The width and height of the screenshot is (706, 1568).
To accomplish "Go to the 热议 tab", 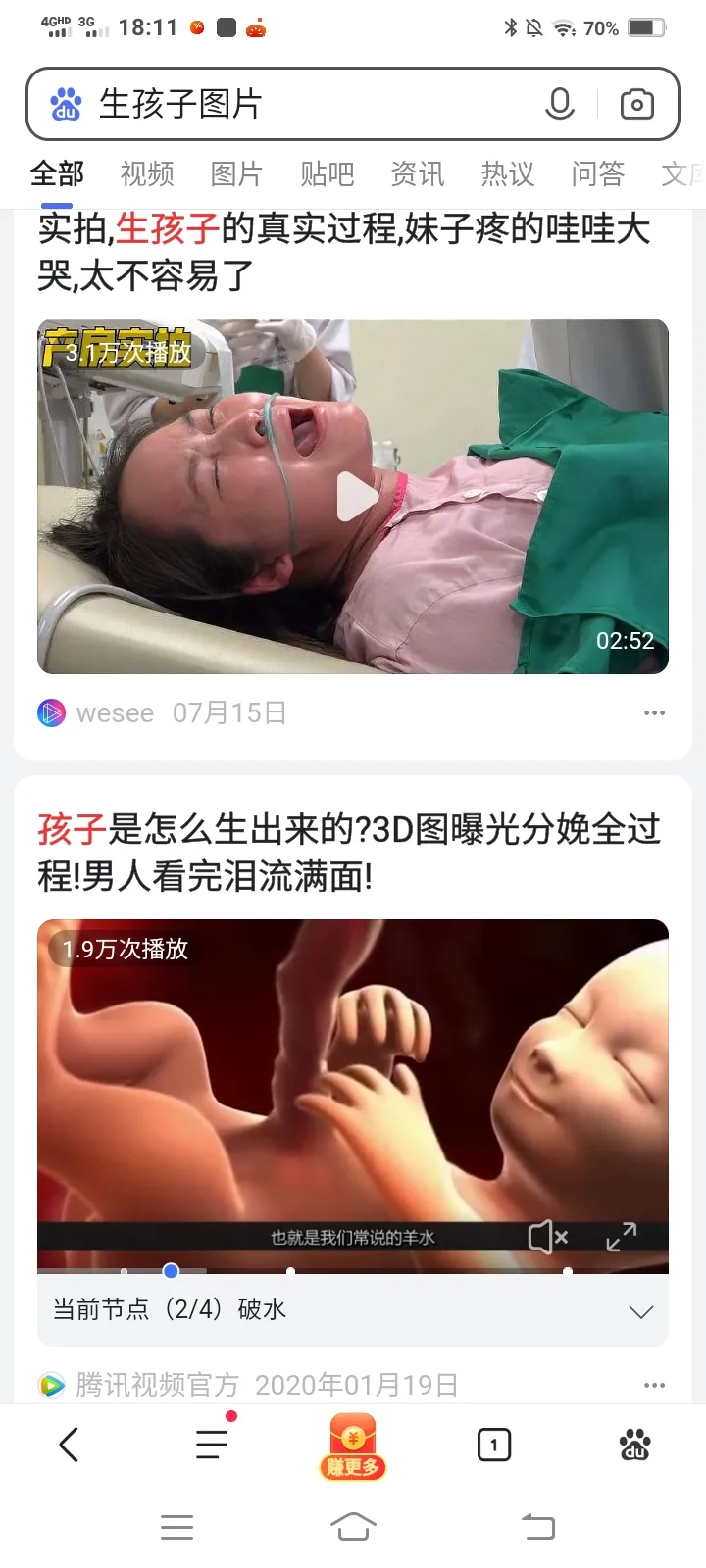I will (x=508, y=174).
